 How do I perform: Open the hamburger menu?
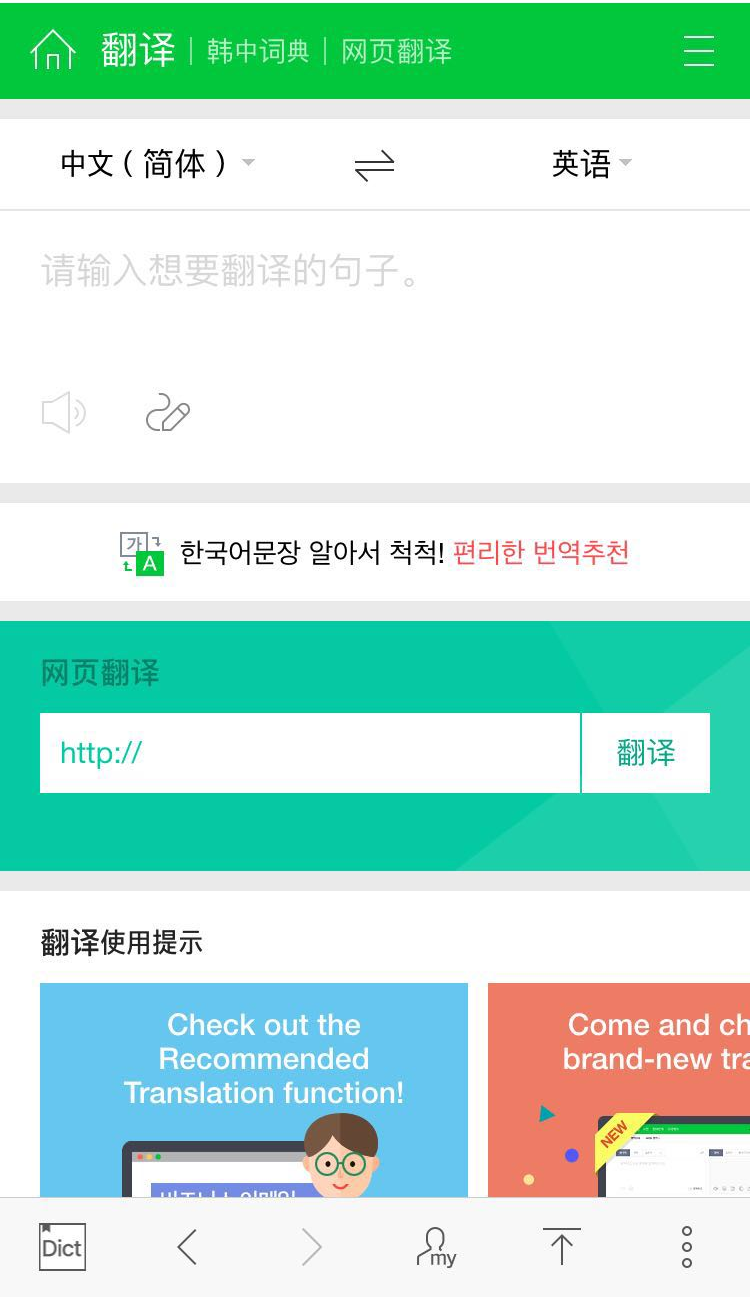(x=698, y=51)
